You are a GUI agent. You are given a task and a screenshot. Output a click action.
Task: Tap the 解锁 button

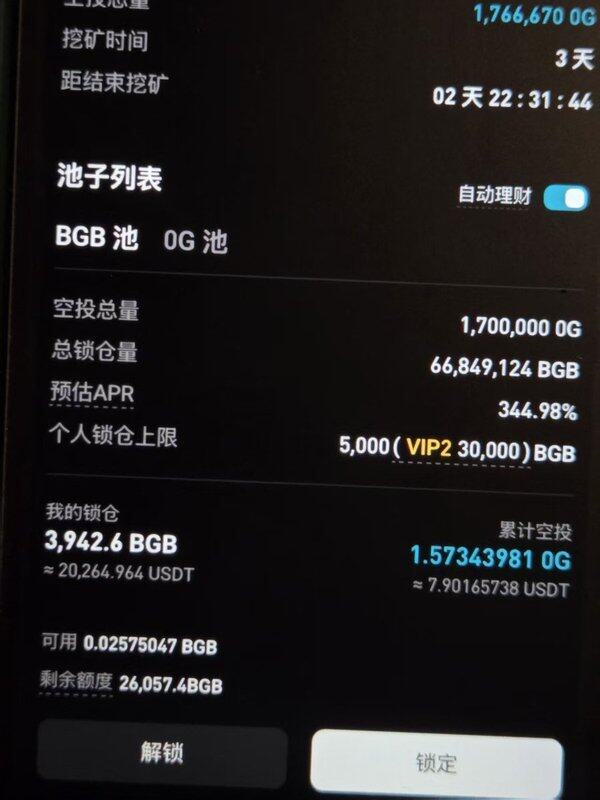click(162, 754)
